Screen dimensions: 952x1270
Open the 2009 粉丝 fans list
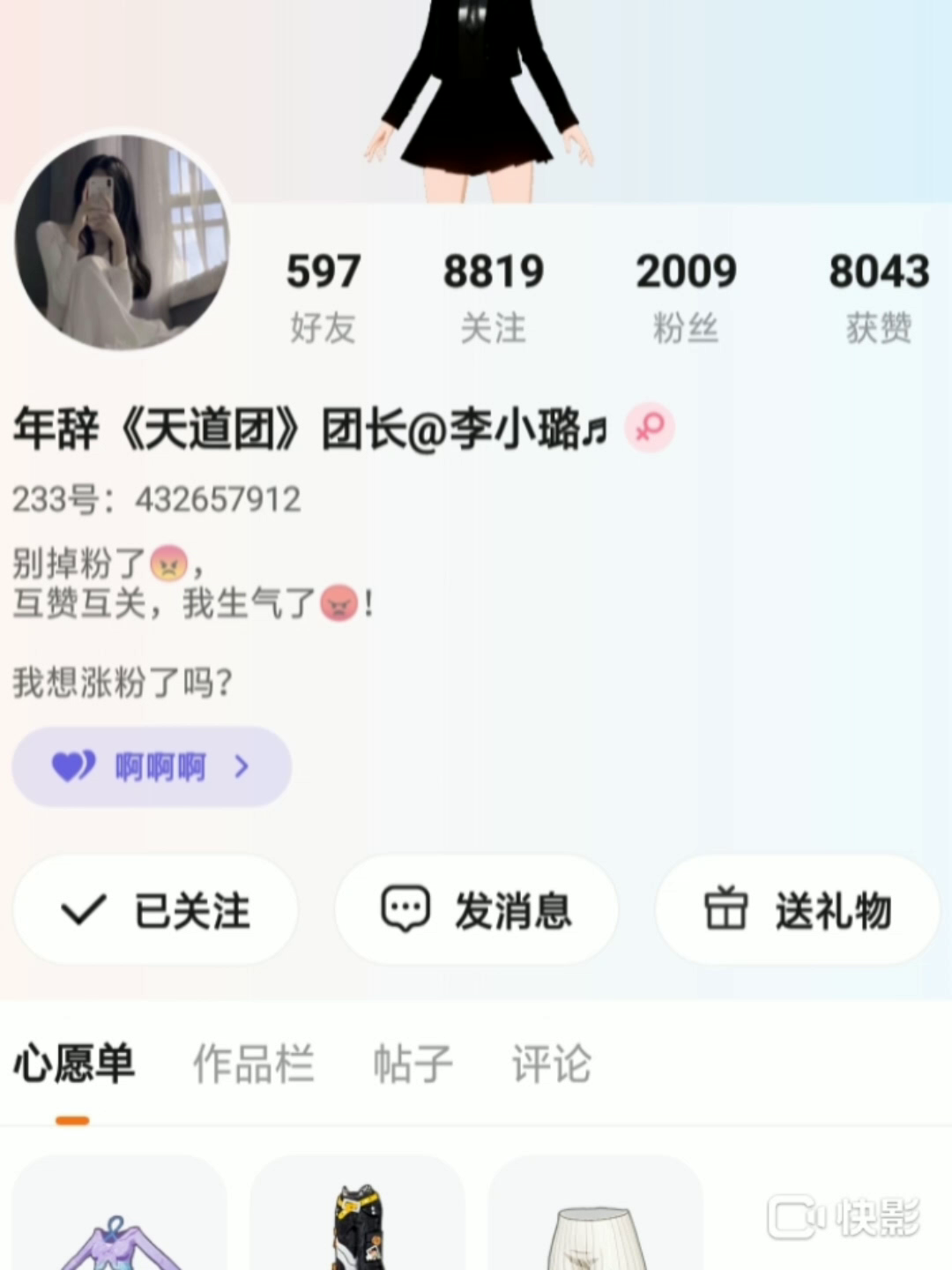686,297
